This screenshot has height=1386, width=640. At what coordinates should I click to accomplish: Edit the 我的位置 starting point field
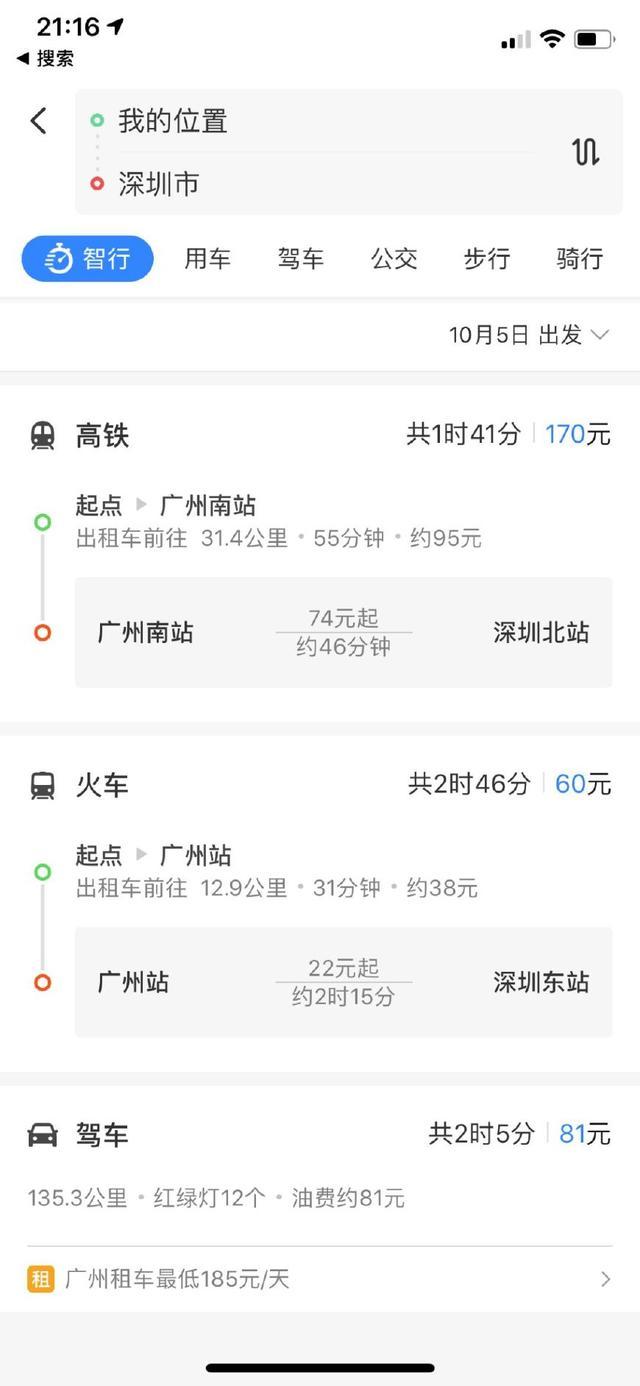point(320,121)
